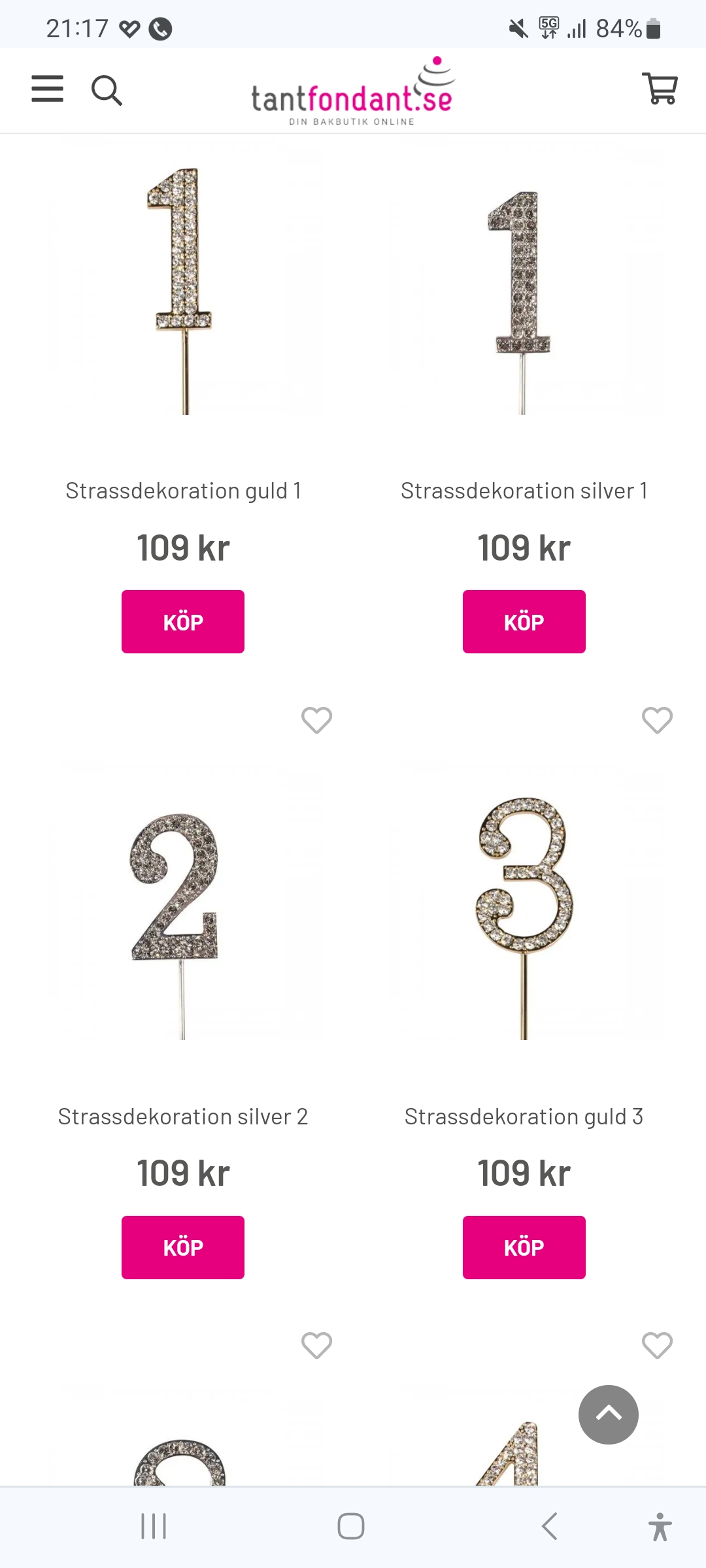Buy Strassdekoration guld 1 with KÖP
Screen dimensions: 706x1568
coord(183,621)
